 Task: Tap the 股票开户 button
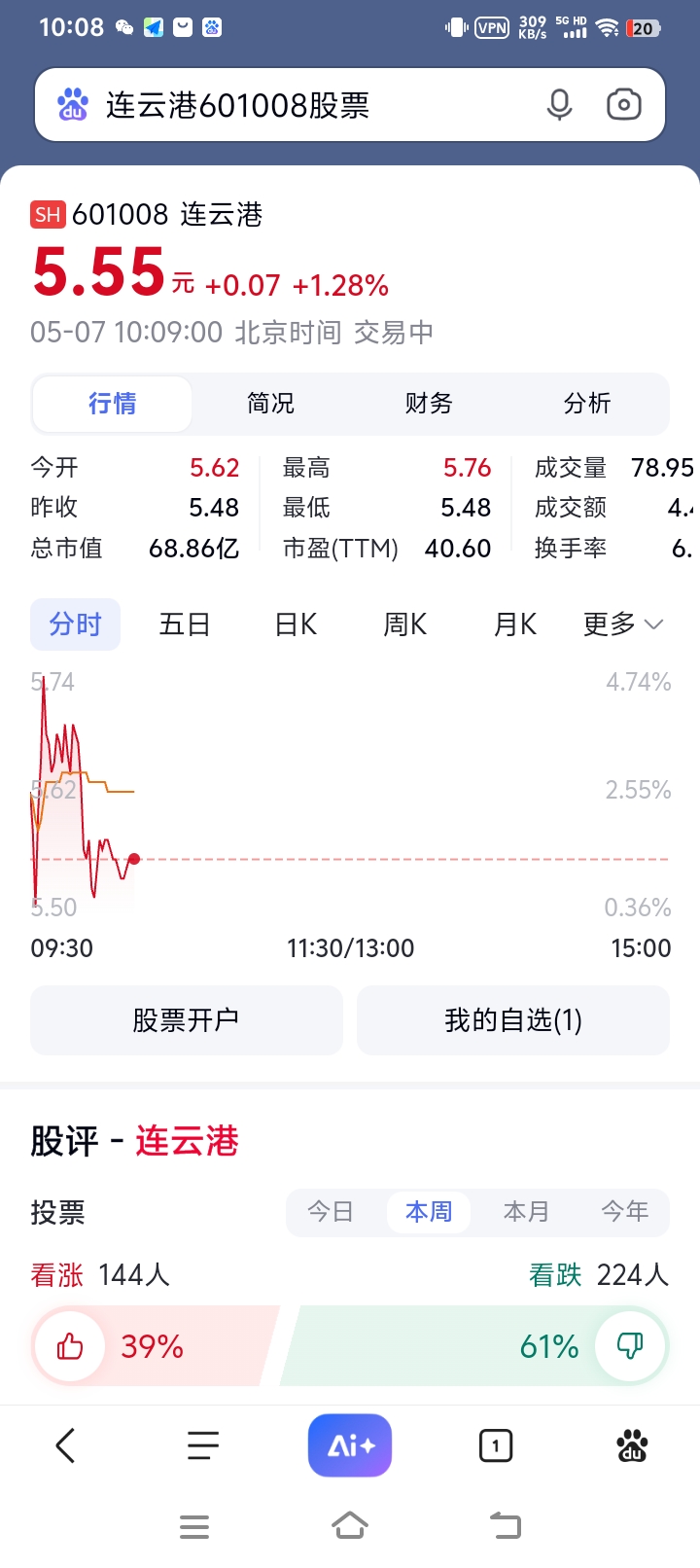[x=187, y=1020]
